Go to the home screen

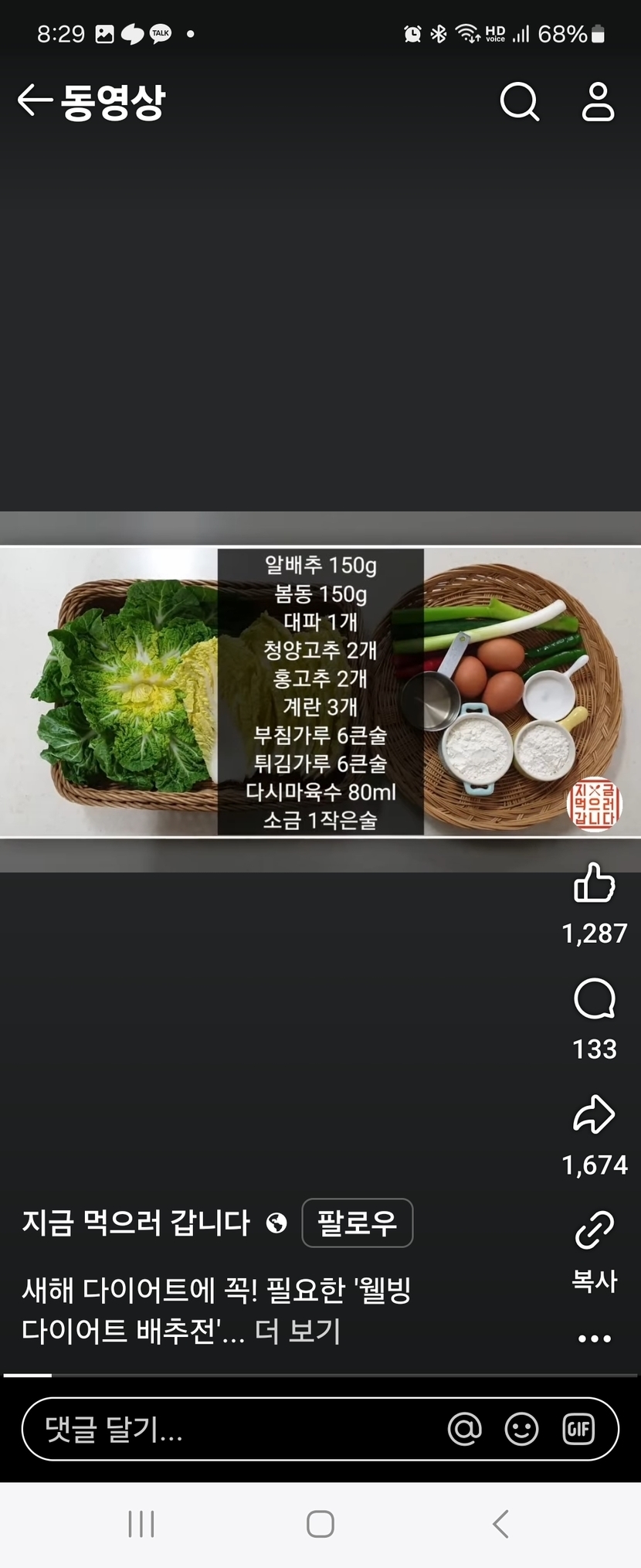[320, 1524]
